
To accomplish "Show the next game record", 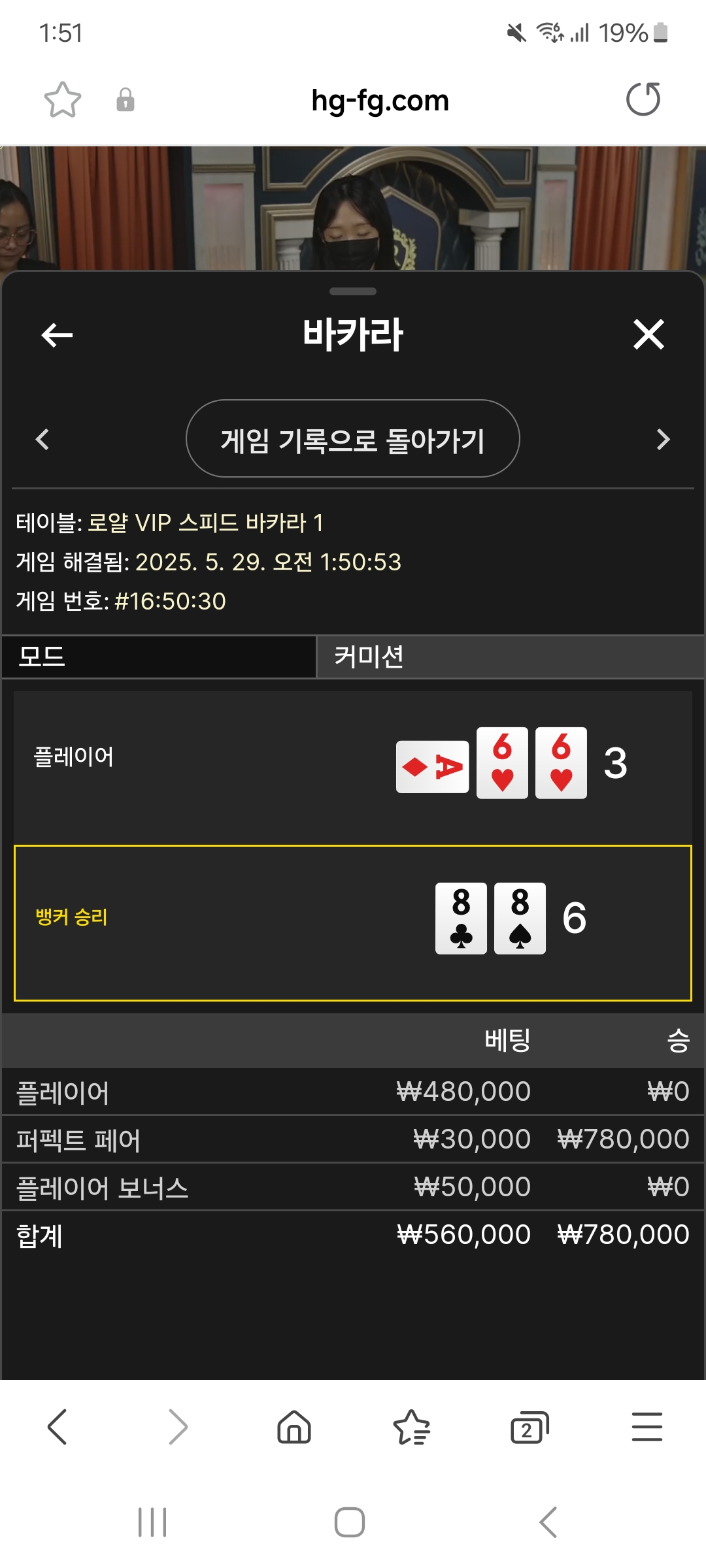I will click(x=663, y=439).
